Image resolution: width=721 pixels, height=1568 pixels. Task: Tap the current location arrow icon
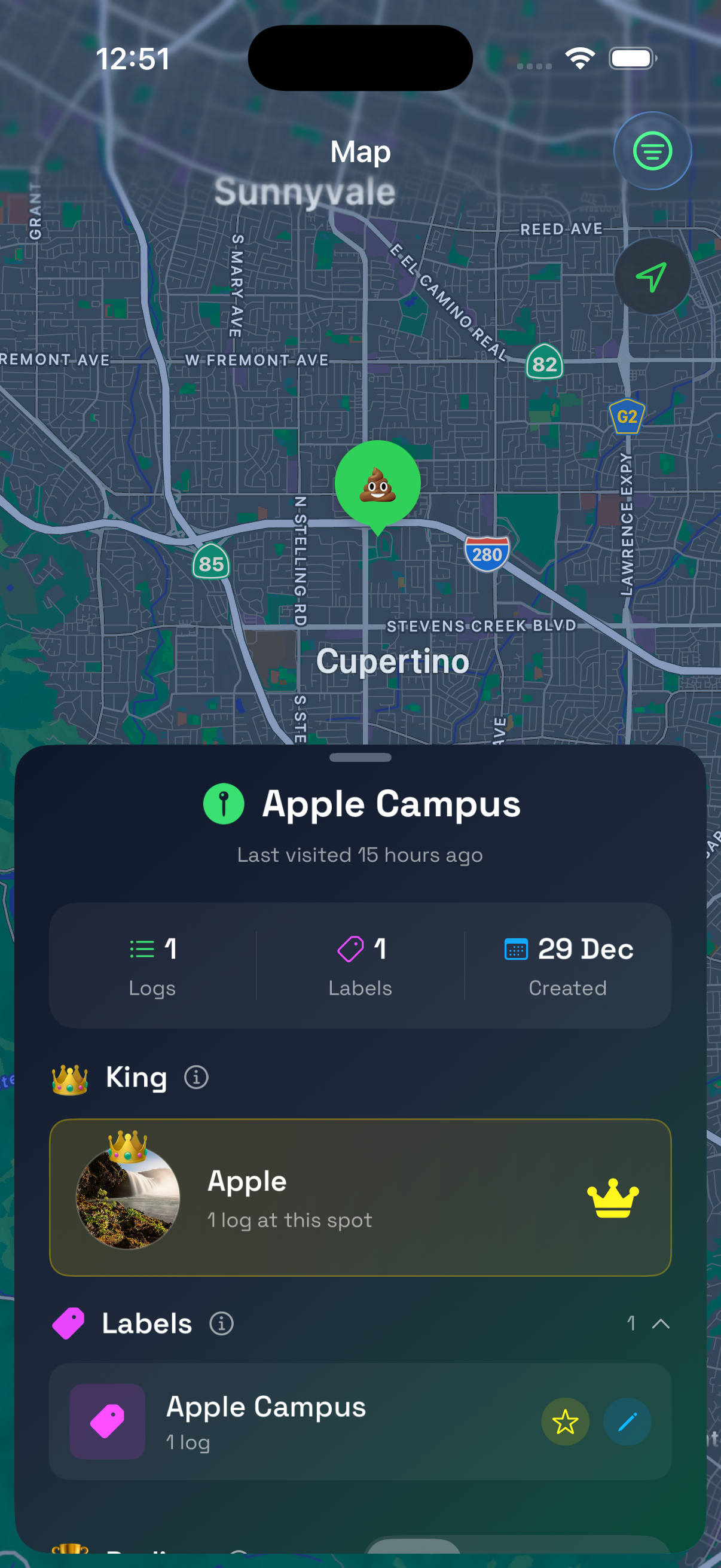pos(652,277)
